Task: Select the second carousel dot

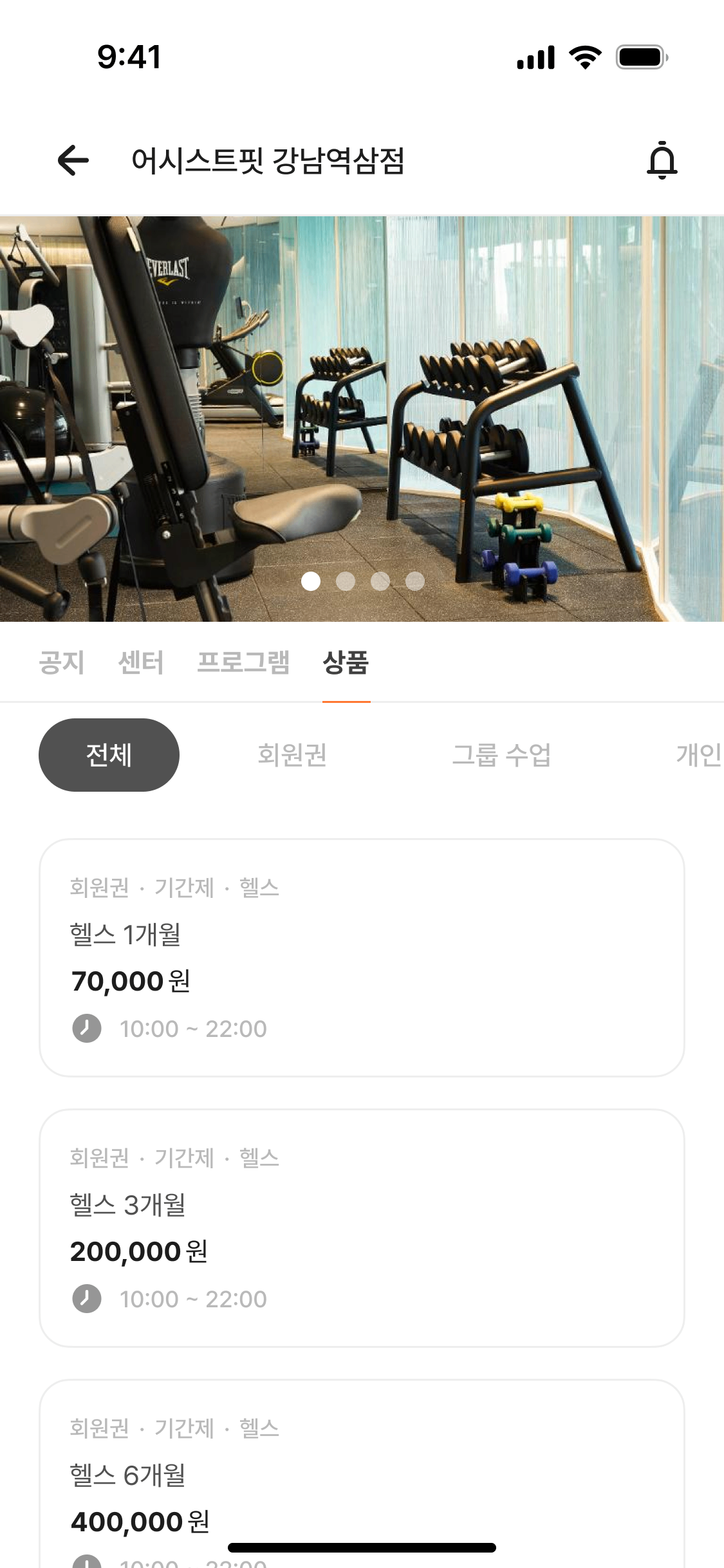Action: [346, 580]
